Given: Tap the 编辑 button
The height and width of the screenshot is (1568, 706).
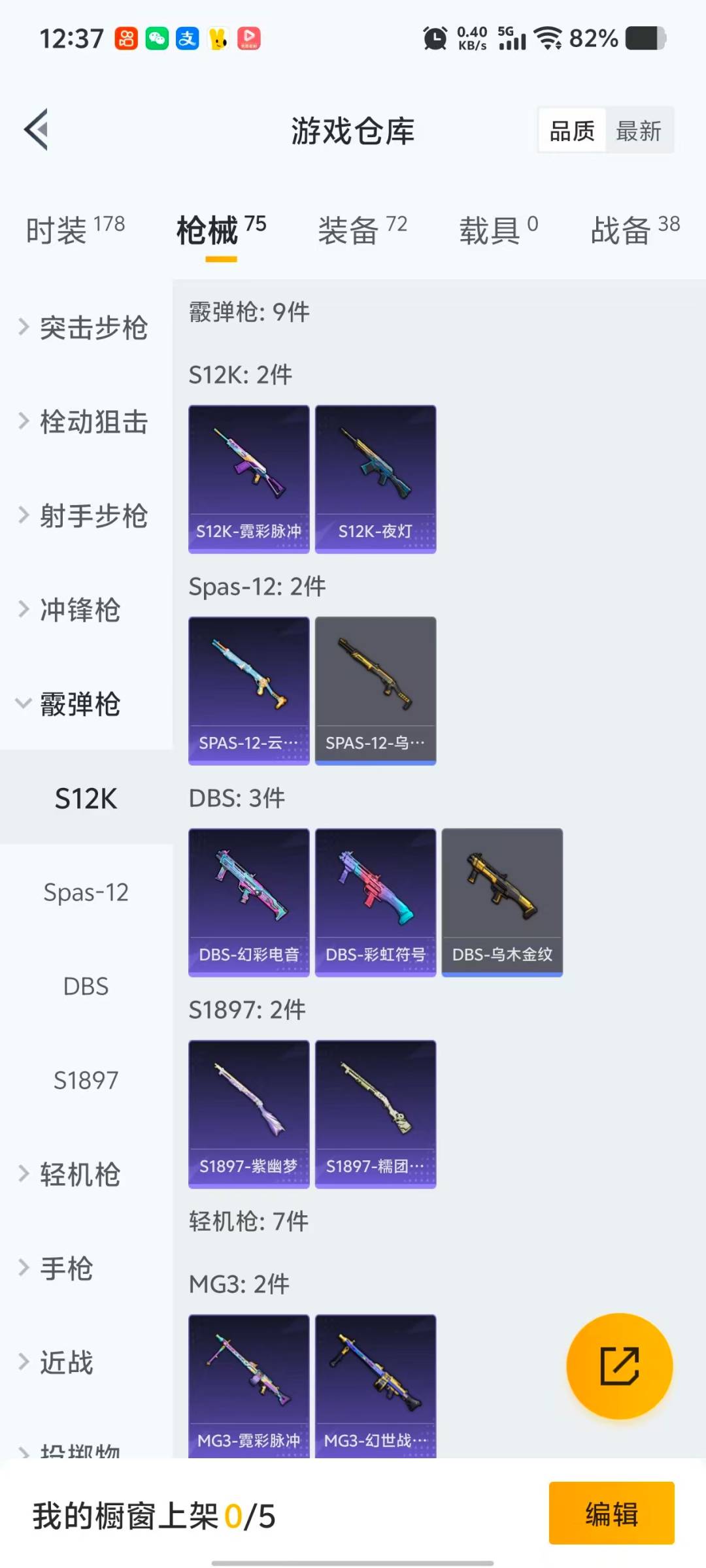Looking at the screenshot, I should click(612, 1514).
